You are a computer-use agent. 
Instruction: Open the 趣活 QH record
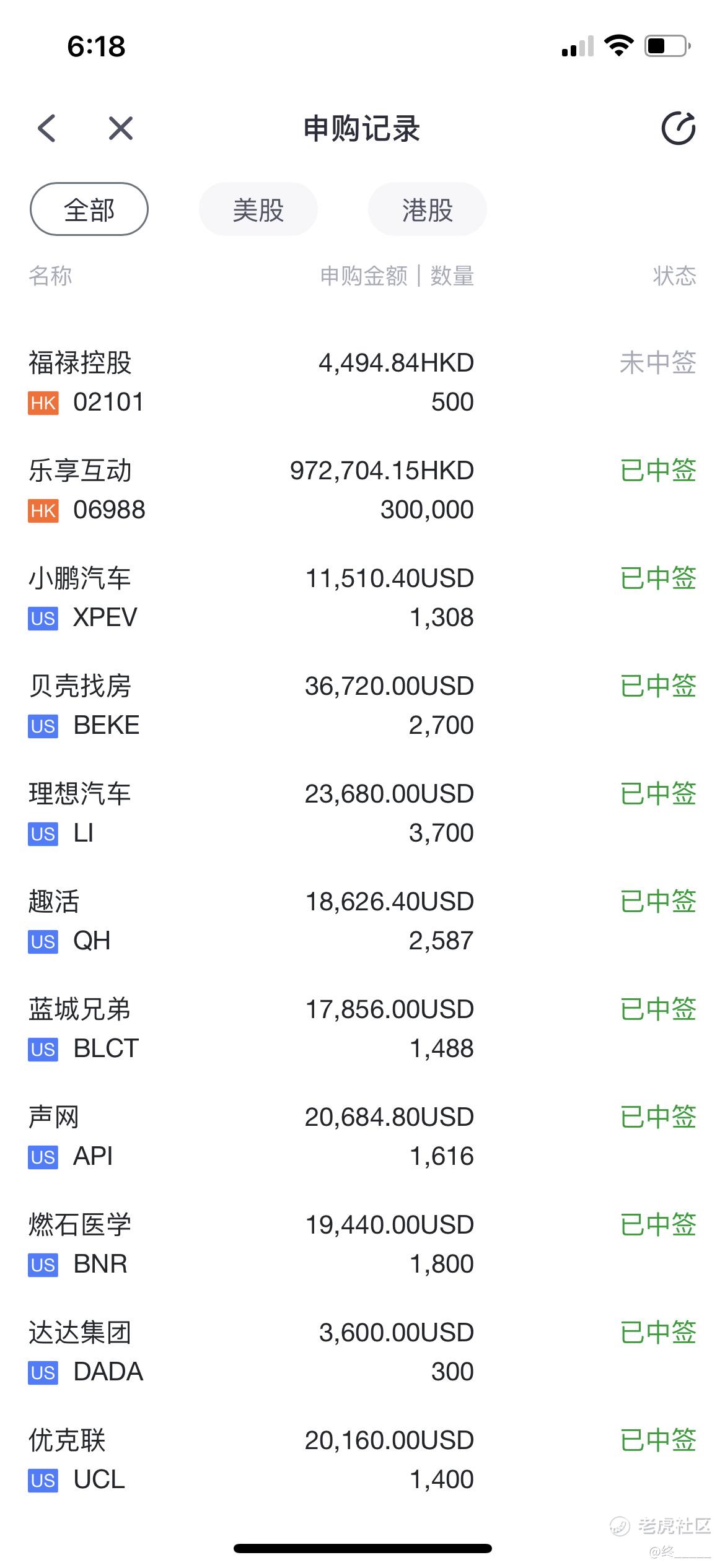pos(362,921)
